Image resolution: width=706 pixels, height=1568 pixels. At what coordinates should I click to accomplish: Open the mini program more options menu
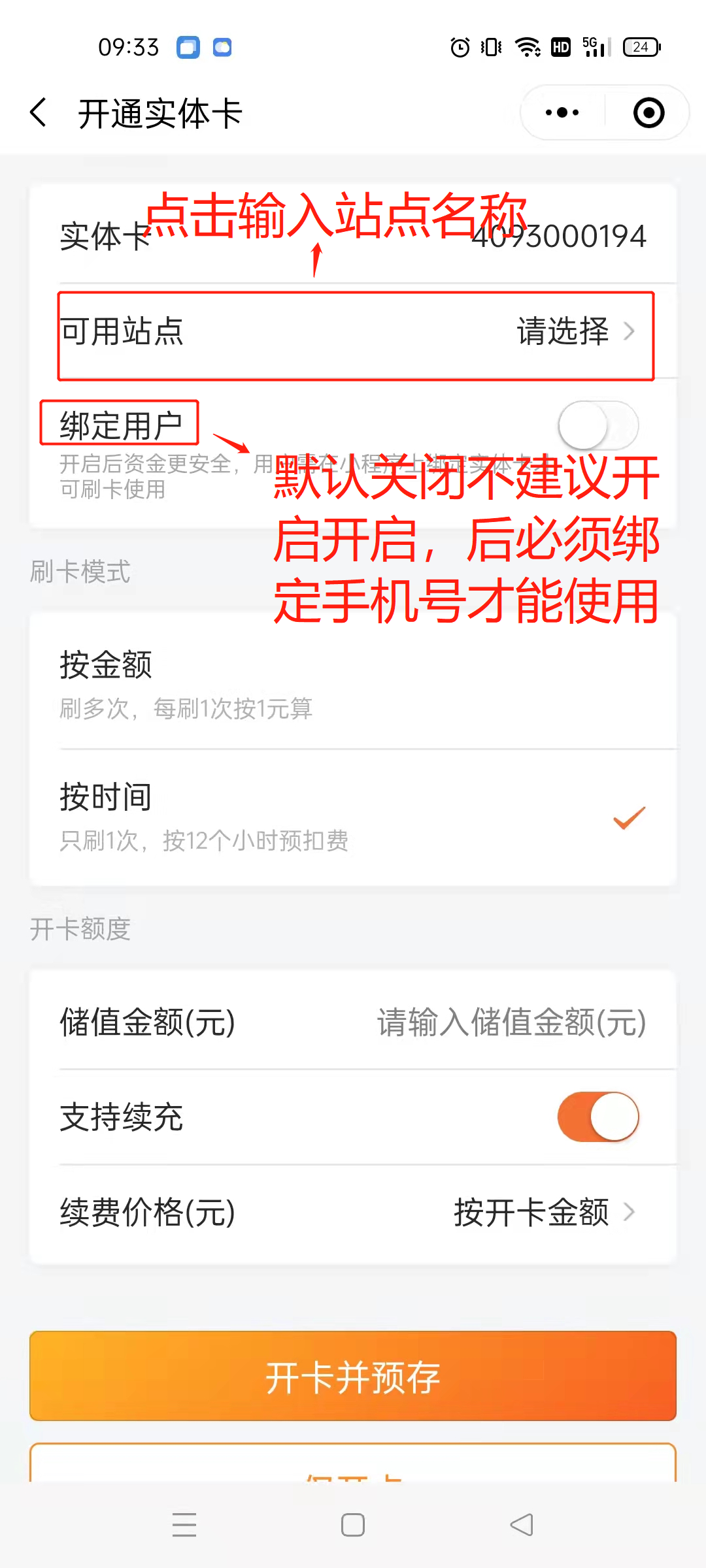pyautogui.click(x=562, y=112)
